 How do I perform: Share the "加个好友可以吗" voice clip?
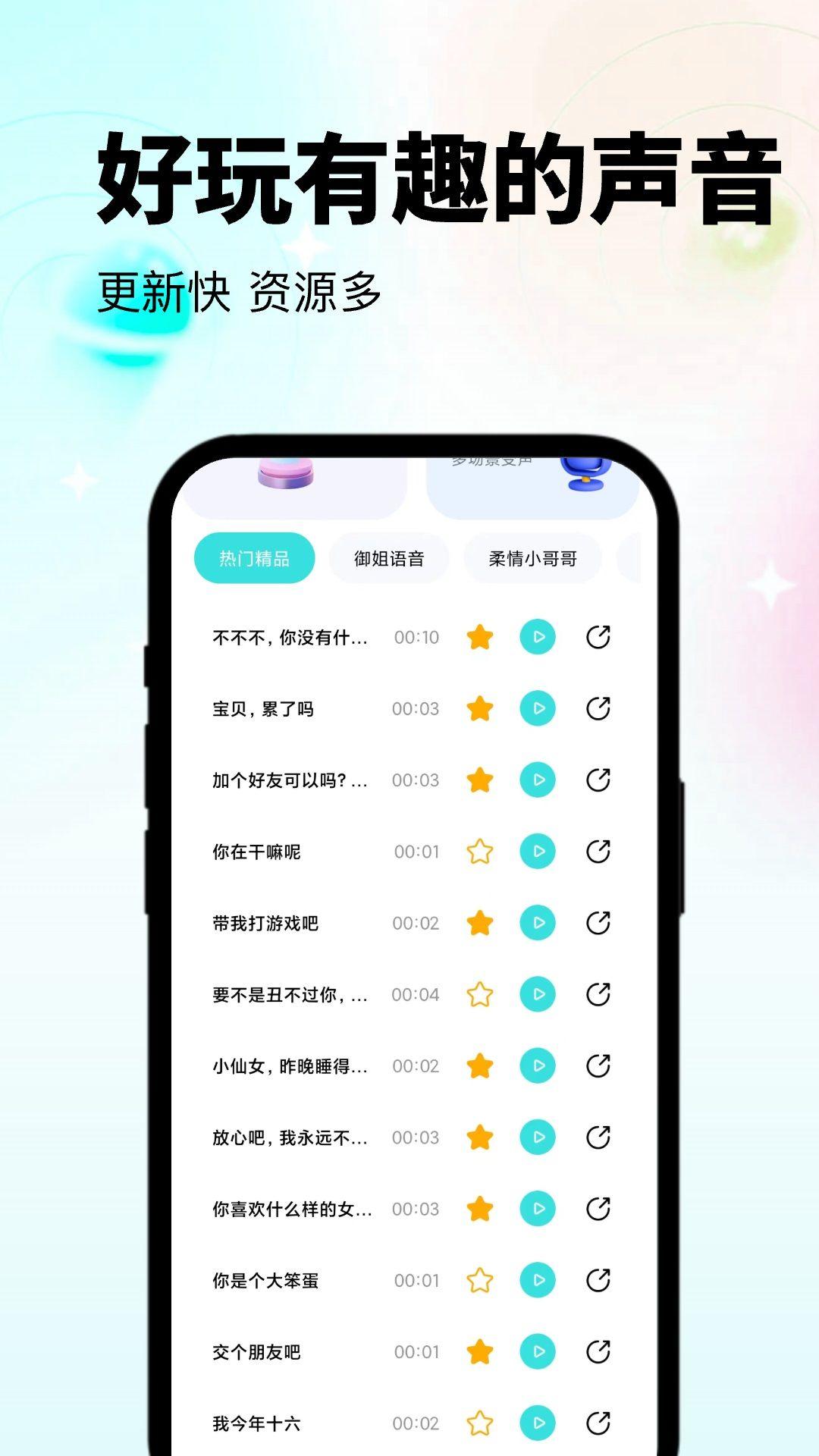click(599, 778)
